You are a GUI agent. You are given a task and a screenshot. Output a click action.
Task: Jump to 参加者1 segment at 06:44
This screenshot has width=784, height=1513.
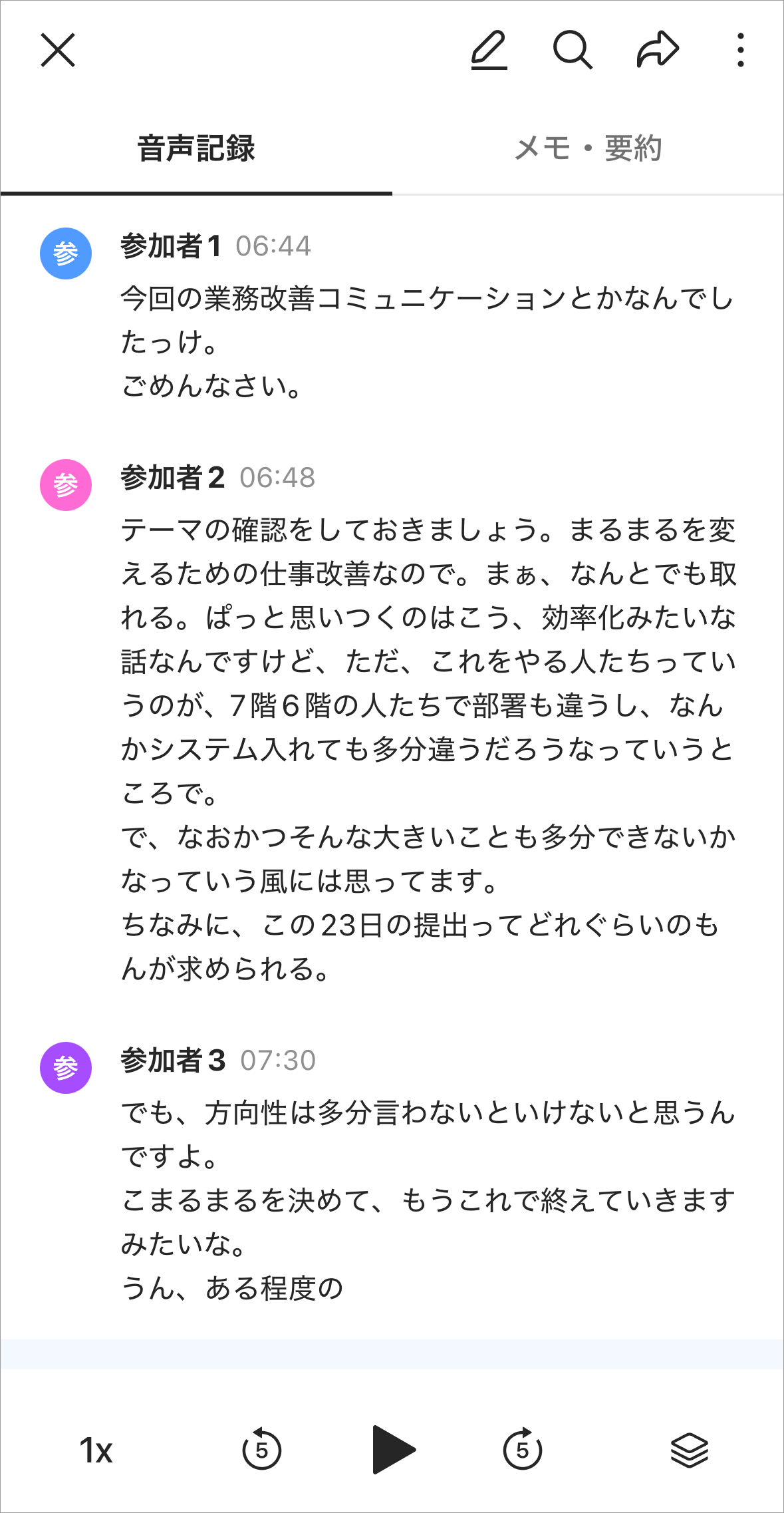tap(273, 247)
